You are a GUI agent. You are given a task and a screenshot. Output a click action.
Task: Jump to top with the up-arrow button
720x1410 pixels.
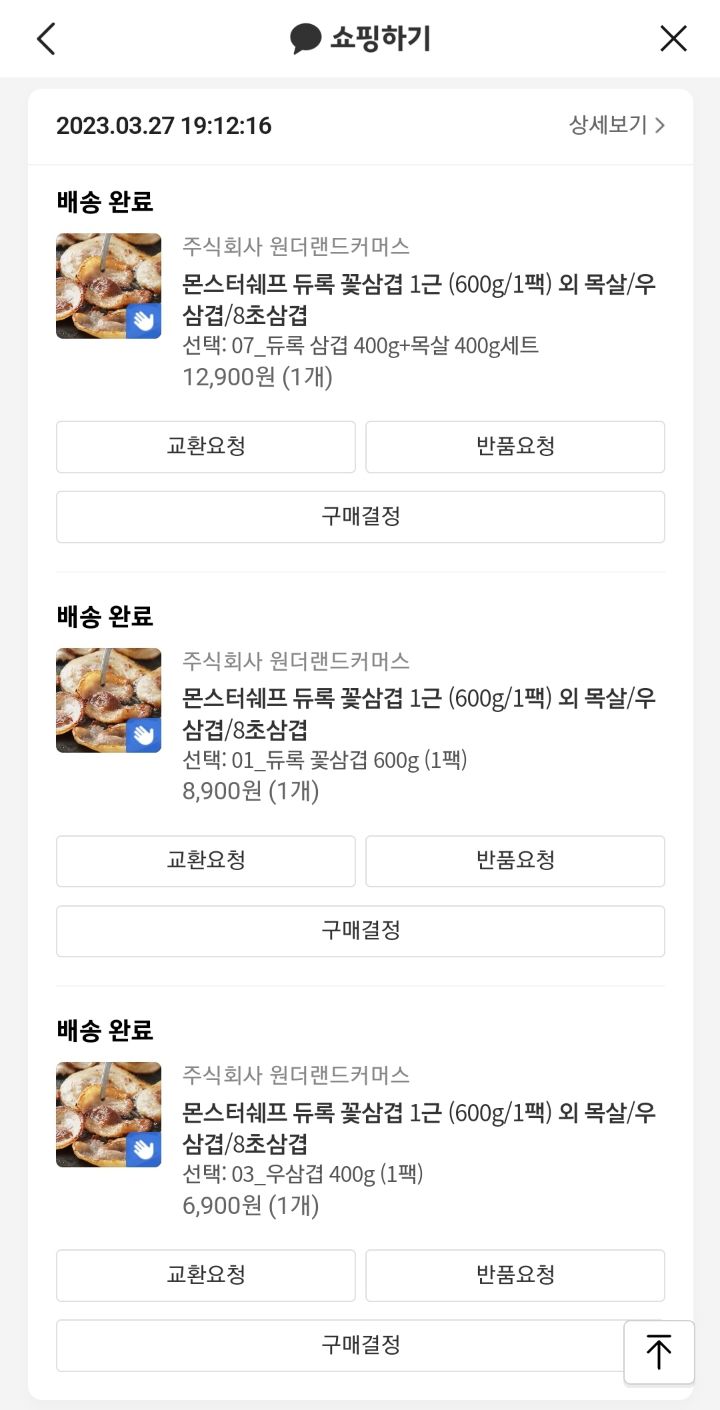point(659,1352)
